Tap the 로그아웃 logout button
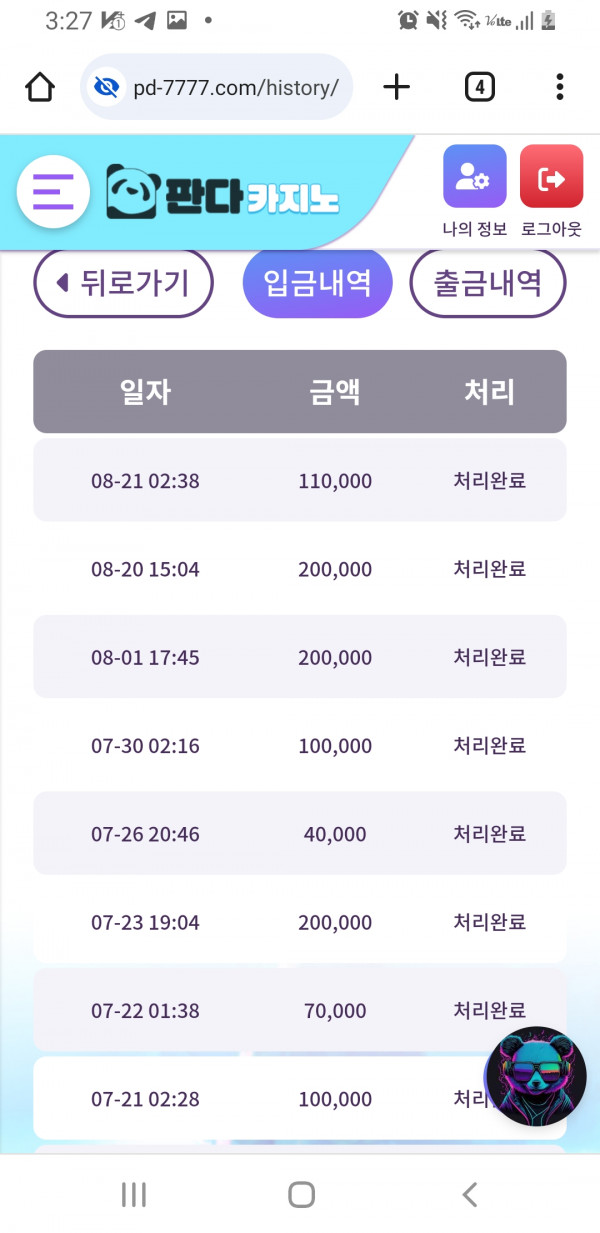 click(x=551, y=190)
